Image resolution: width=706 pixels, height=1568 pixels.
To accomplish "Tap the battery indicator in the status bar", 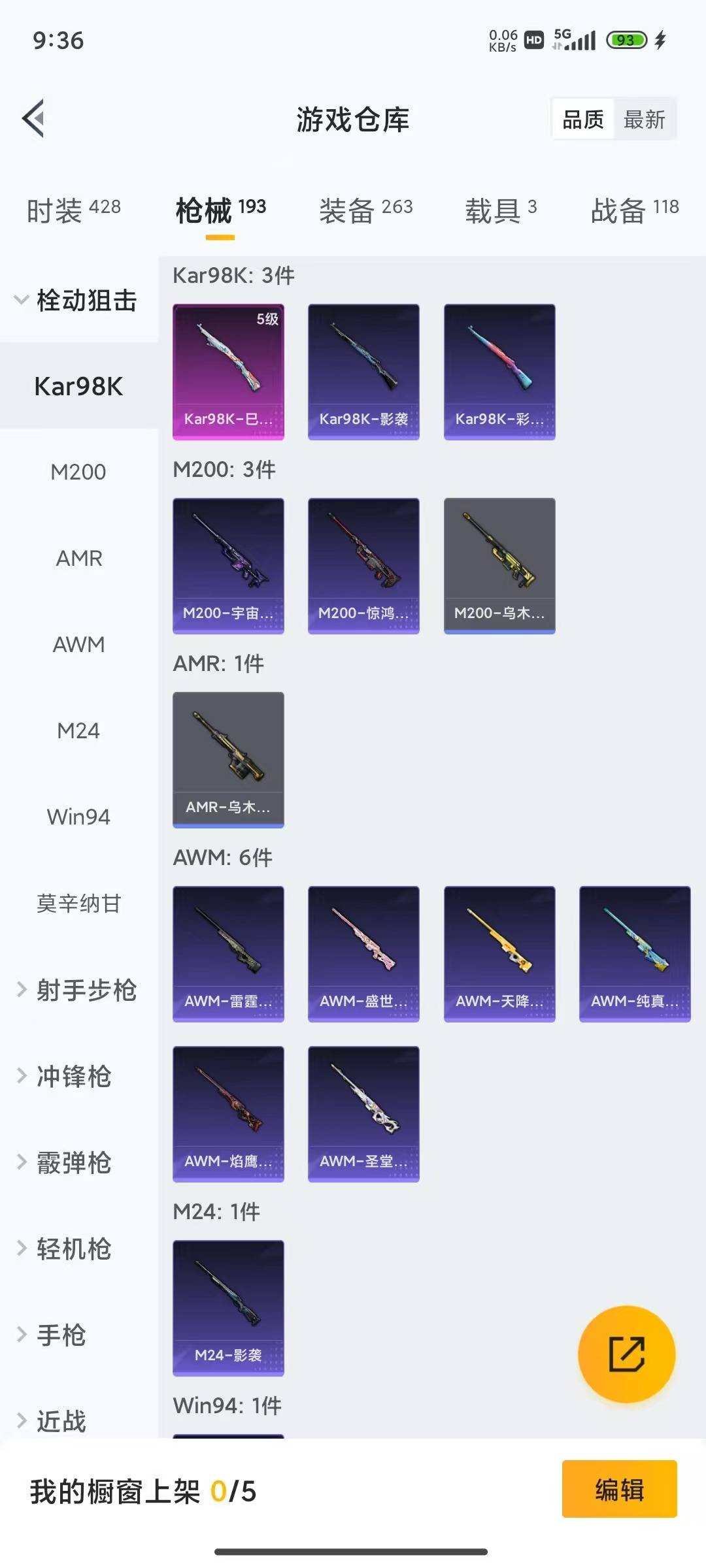I will point(624,41).
